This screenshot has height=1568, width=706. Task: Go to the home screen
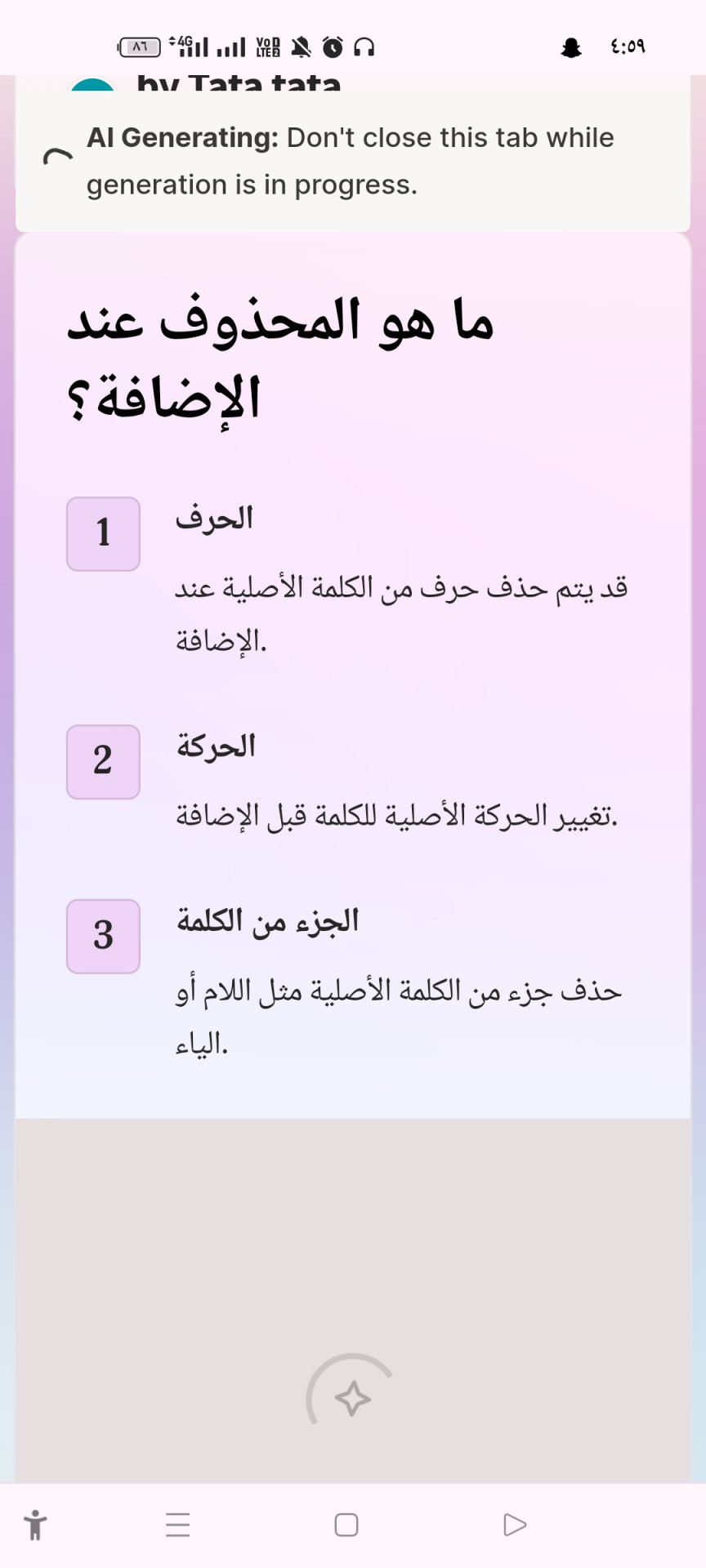[346, 1525]
